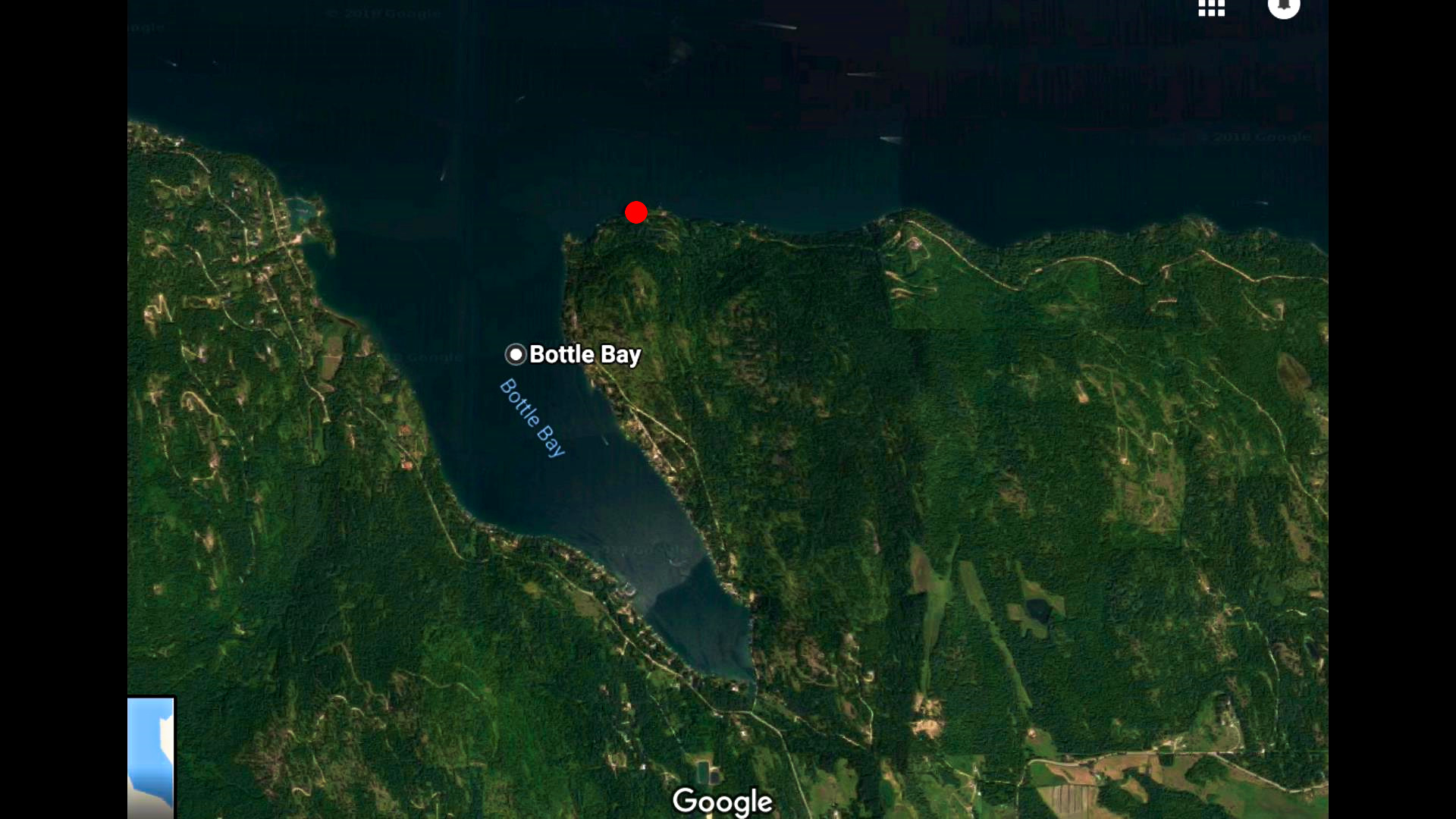The width and height of the screenshot is (1456, 819).
Task: Switch to the default map layer thumbnail
Action: click(x=151, y=757)
